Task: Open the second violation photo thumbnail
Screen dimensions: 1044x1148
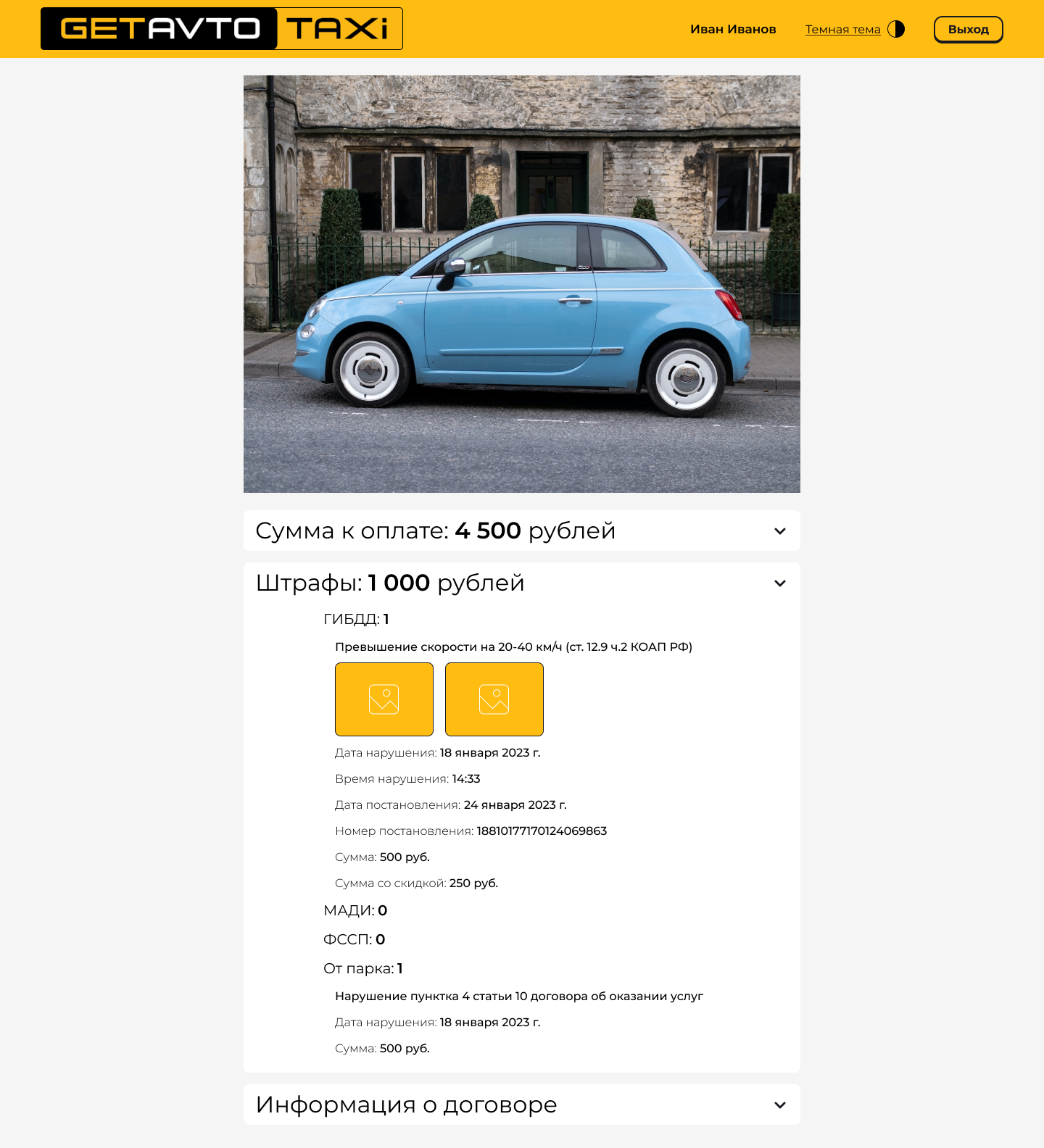Action: pos(494,699)
